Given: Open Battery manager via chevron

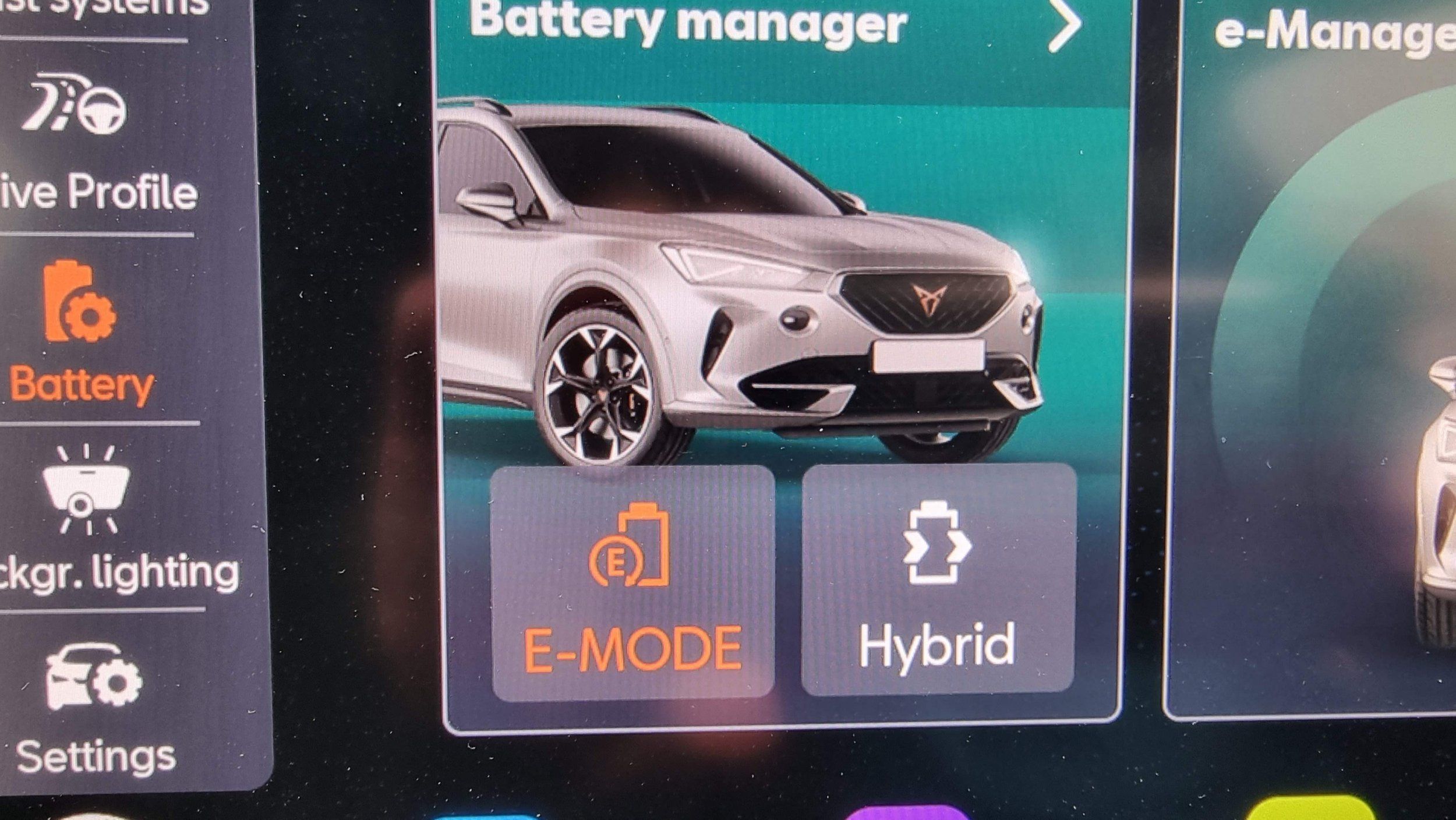Looking at the screenshot, I should click(1063, 26).
